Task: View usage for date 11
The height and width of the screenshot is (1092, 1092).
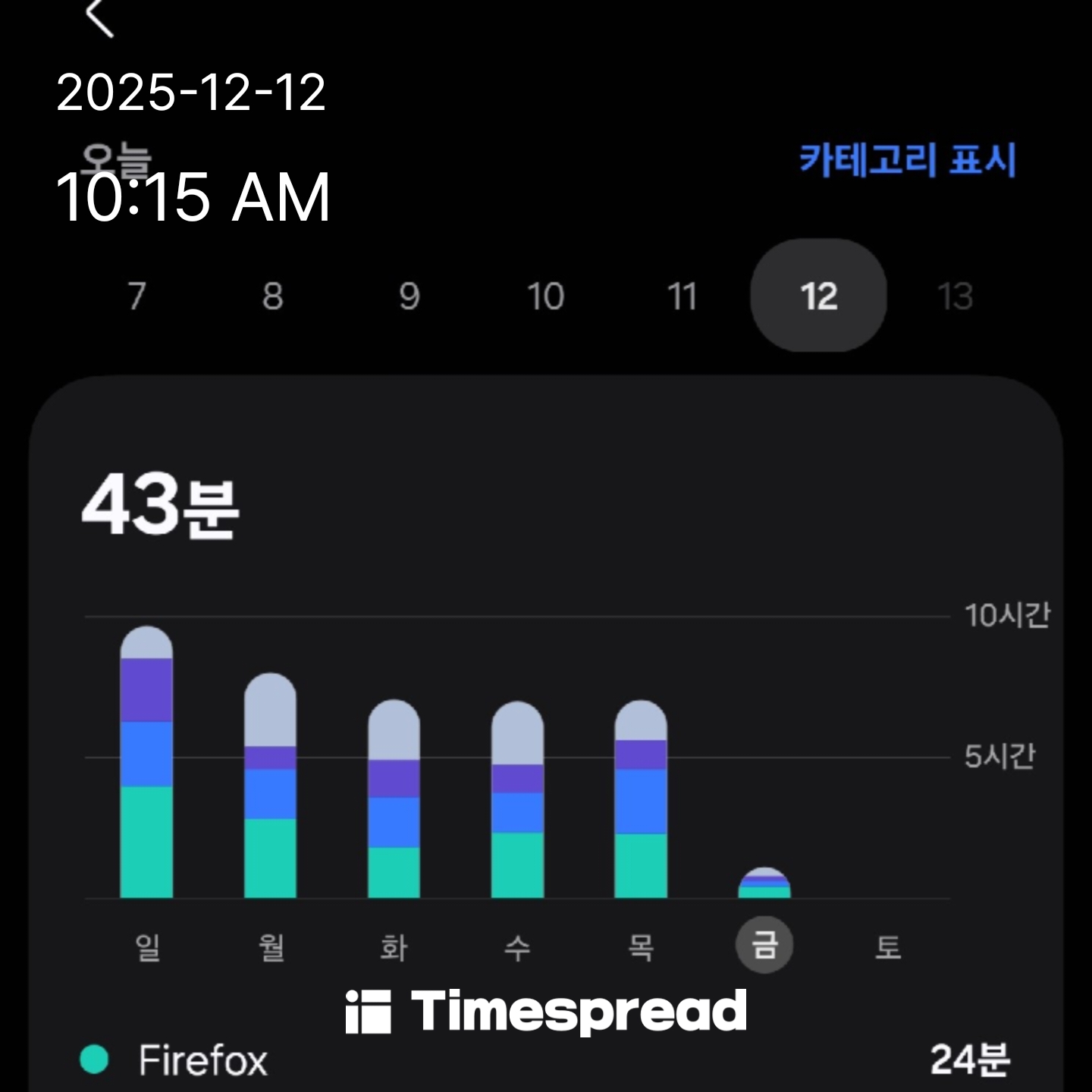Action: [x=682, y=296]
